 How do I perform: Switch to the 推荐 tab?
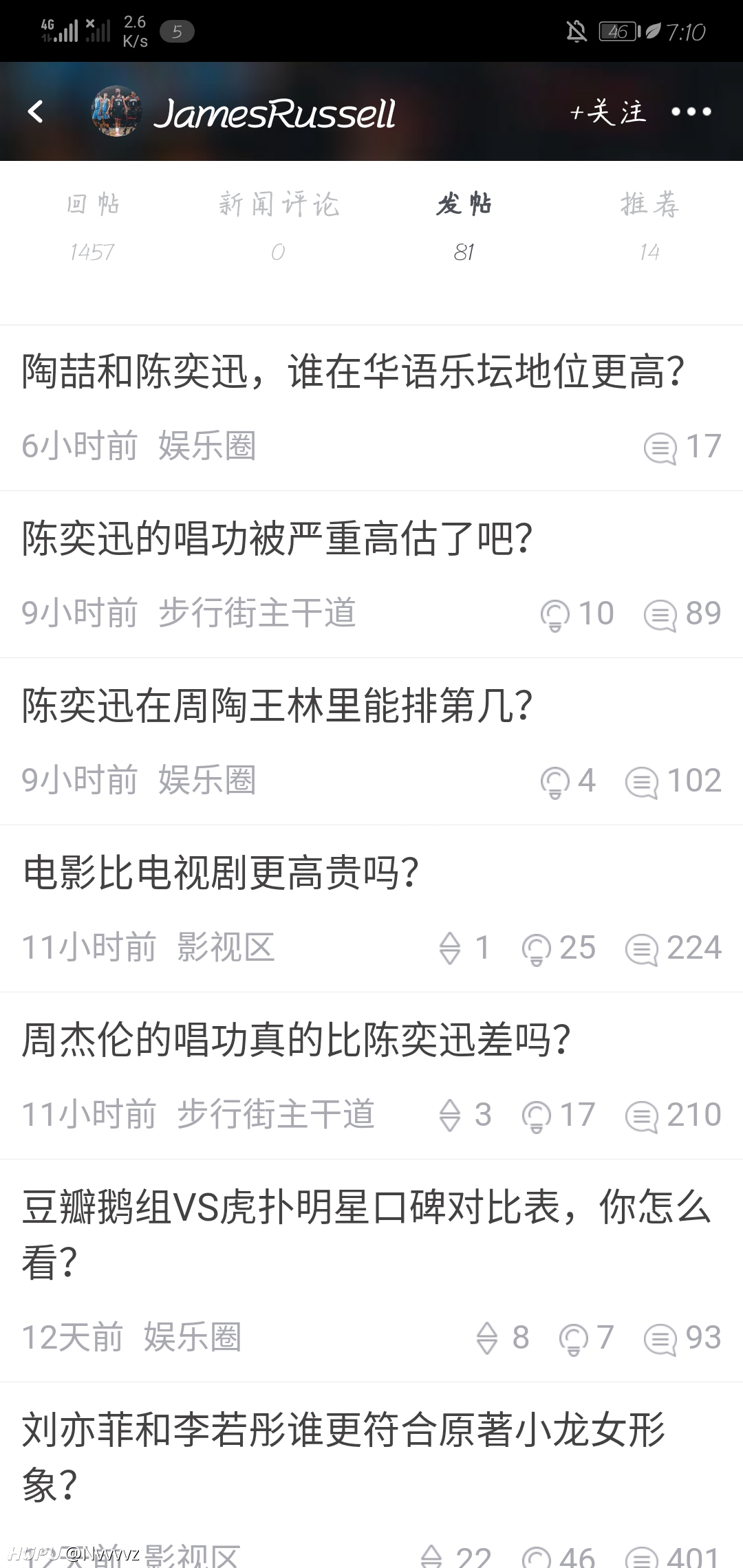pos(649,227)
